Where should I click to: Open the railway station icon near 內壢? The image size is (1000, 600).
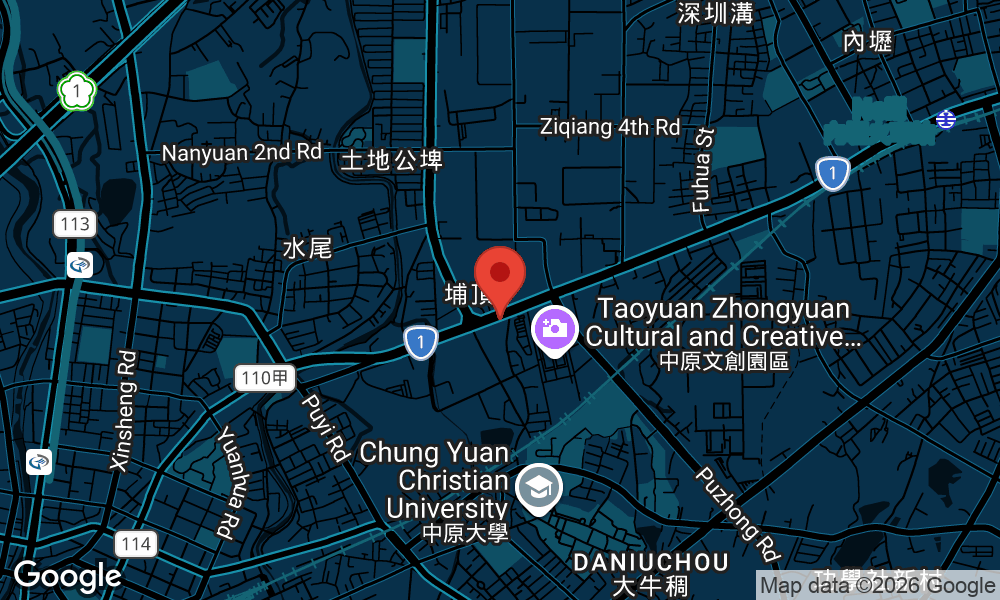pyautogui.click(x=946, y=119)
